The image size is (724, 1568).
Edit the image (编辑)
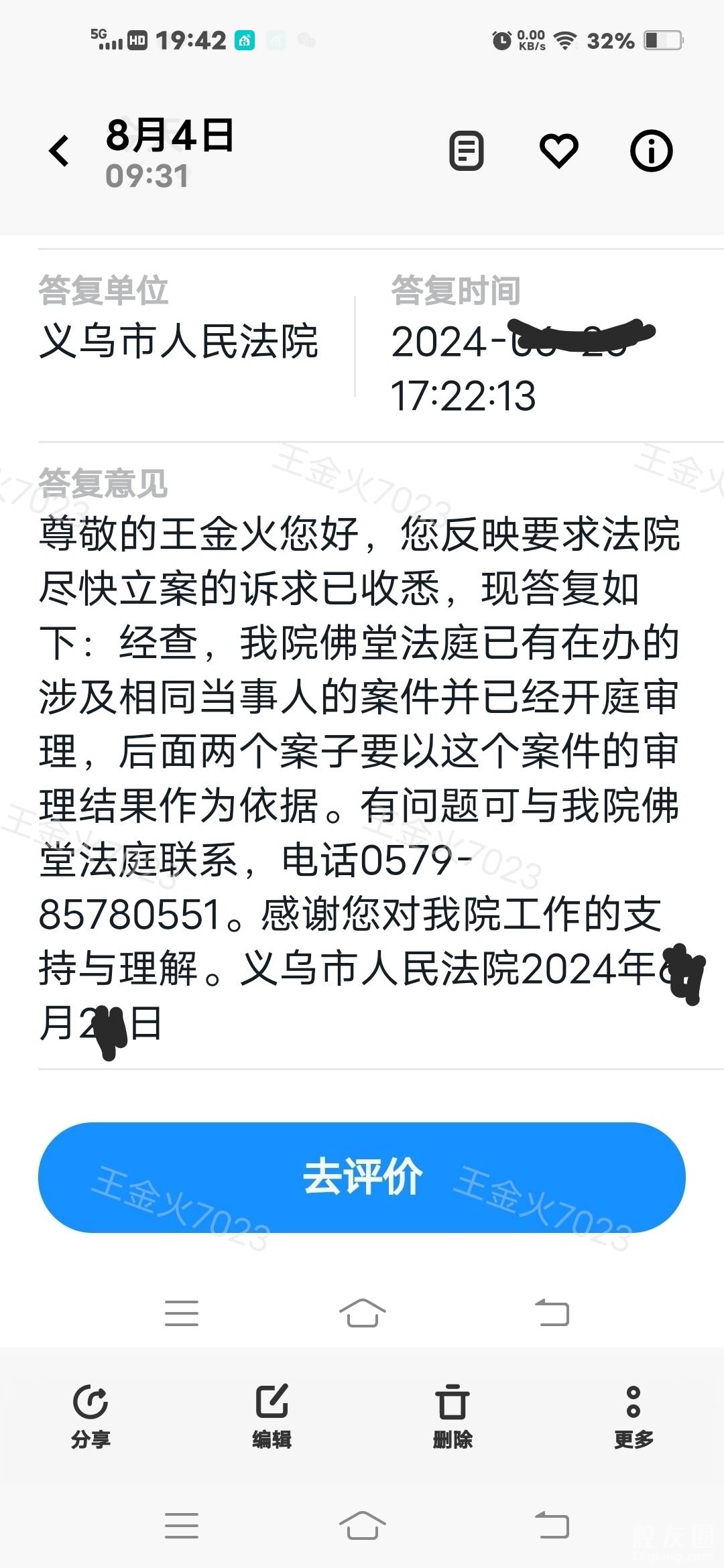pyautogui.click(x=271, y=1415)
